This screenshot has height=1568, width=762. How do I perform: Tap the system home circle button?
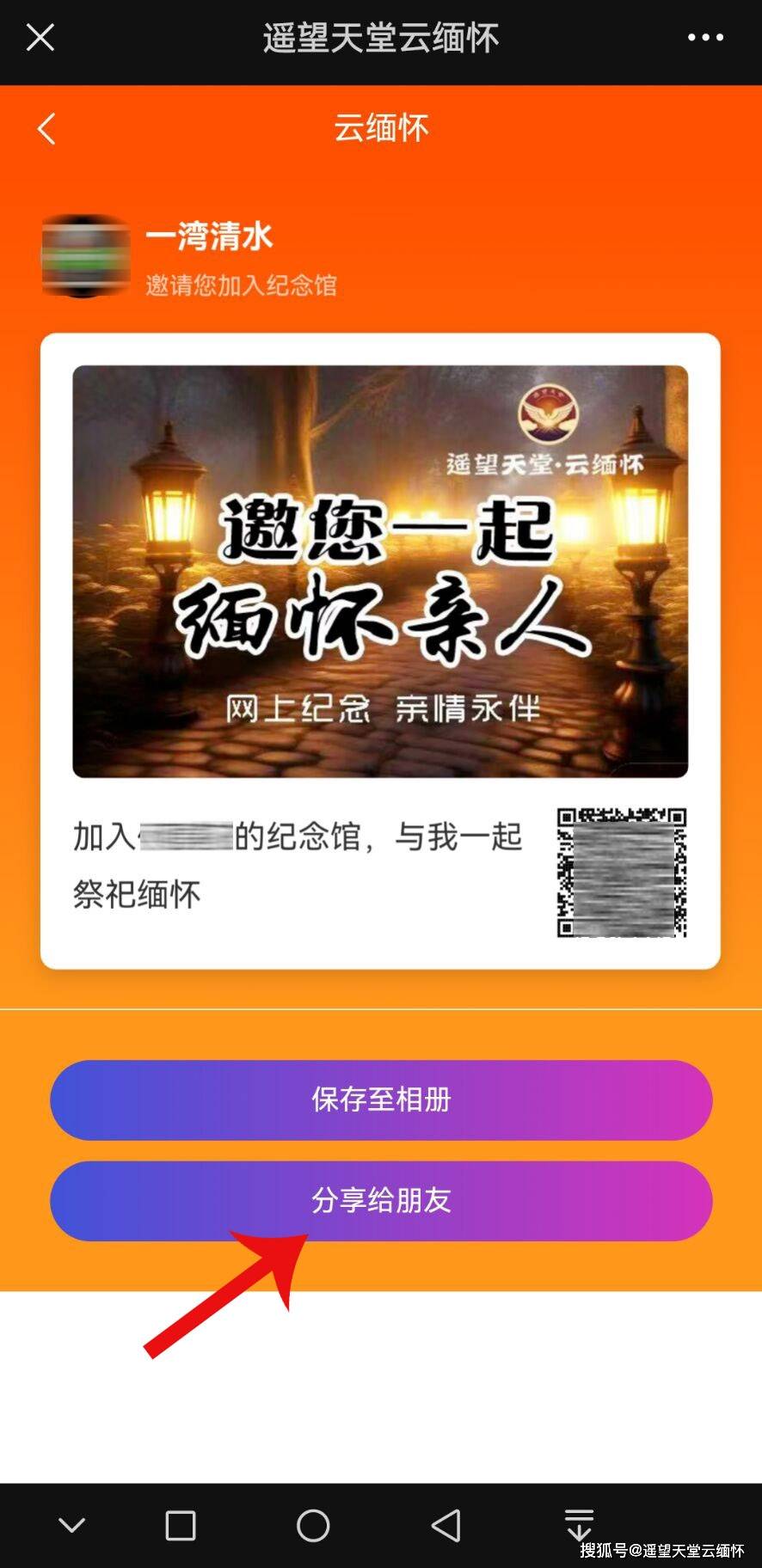[x=313, y=1526]
